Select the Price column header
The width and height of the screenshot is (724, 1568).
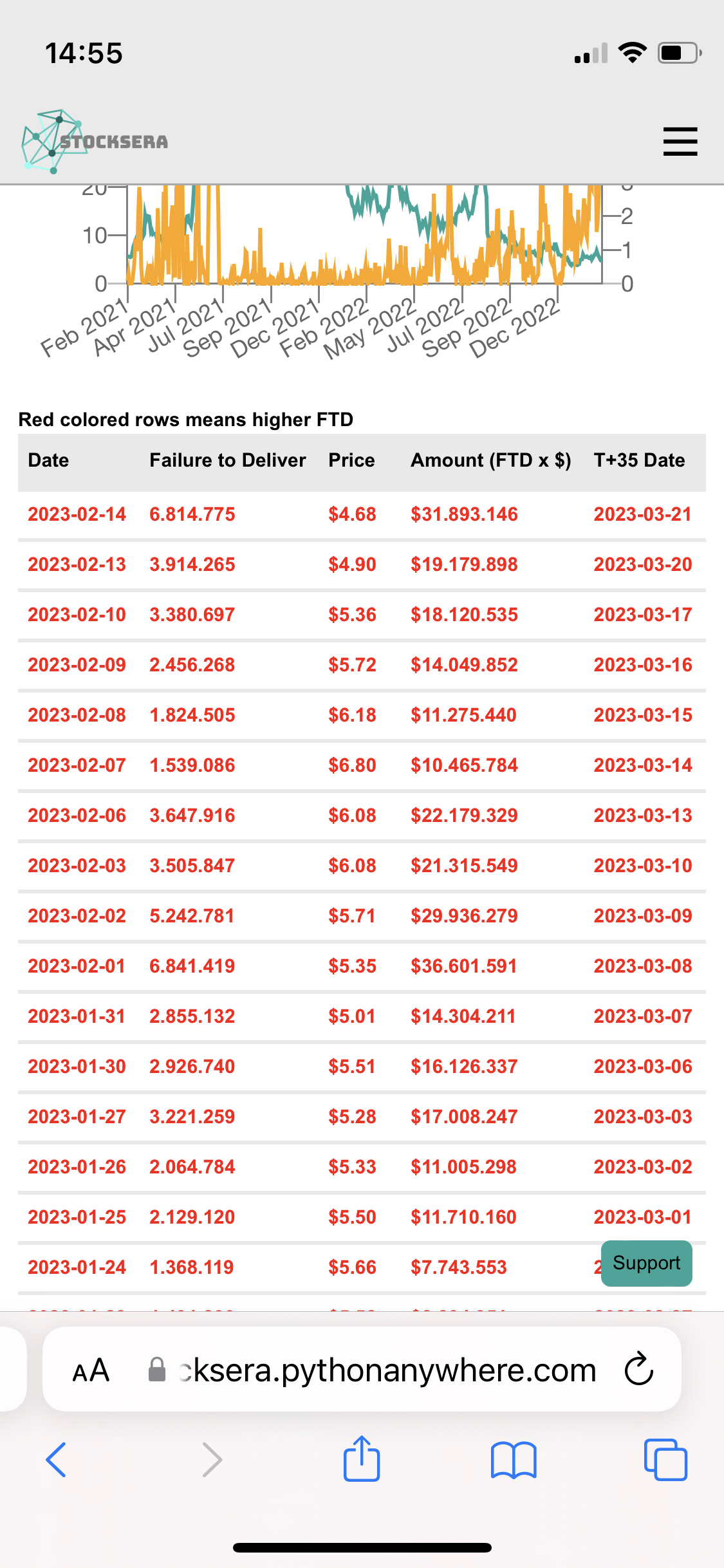coord(351,460)
